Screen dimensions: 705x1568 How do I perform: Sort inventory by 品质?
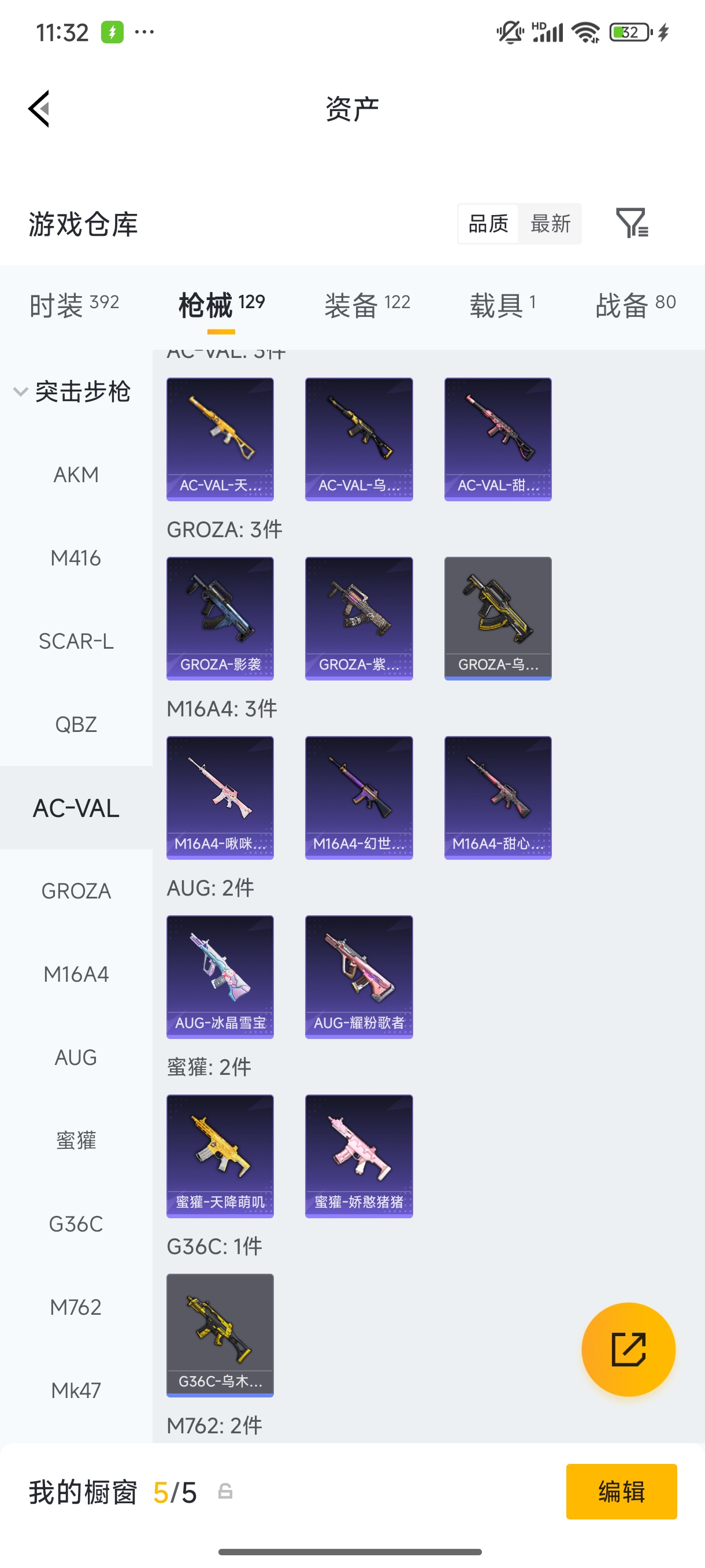coord(488,223)
